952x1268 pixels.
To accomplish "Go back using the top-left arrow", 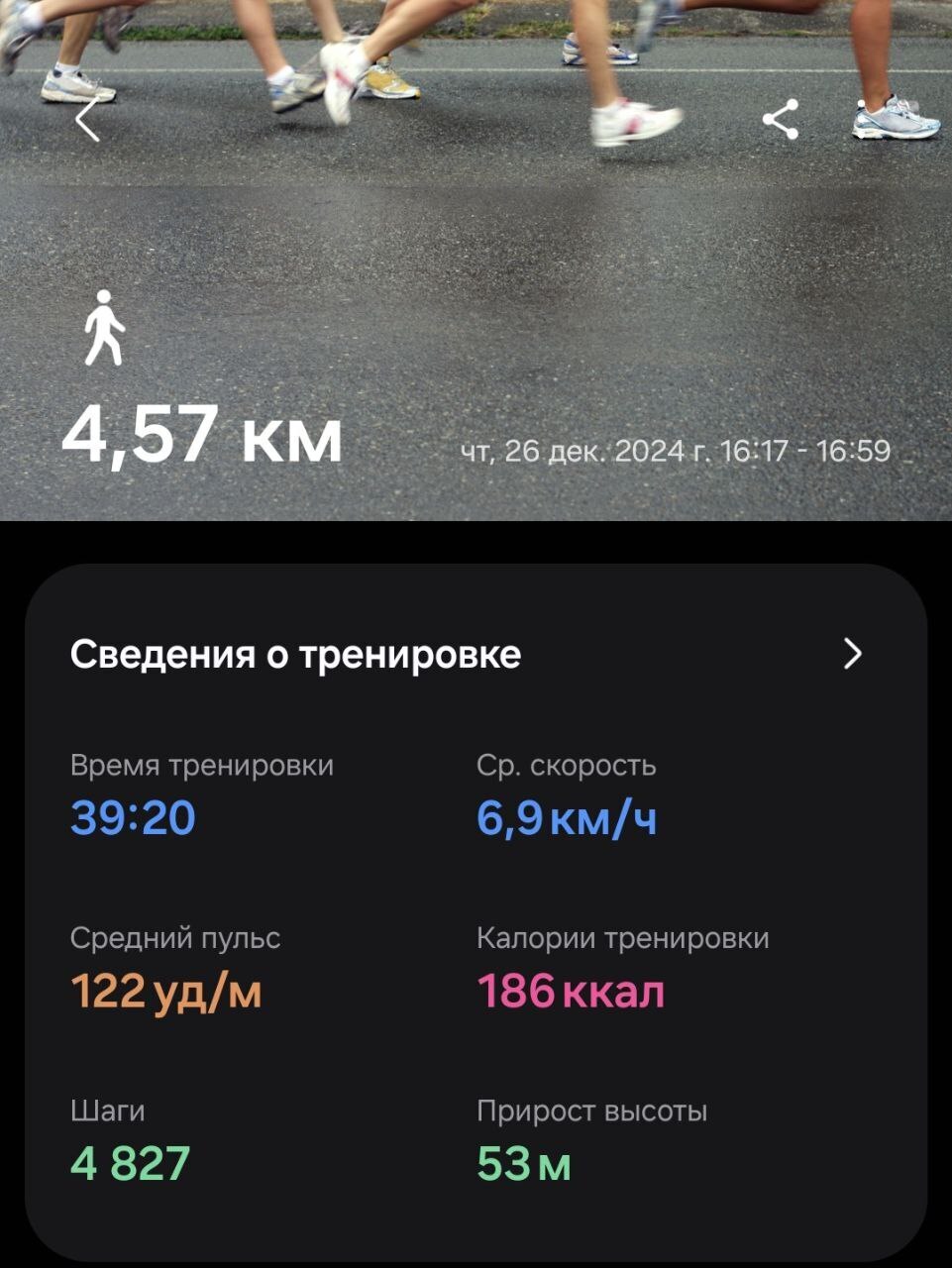I will [x=87, y=121].
